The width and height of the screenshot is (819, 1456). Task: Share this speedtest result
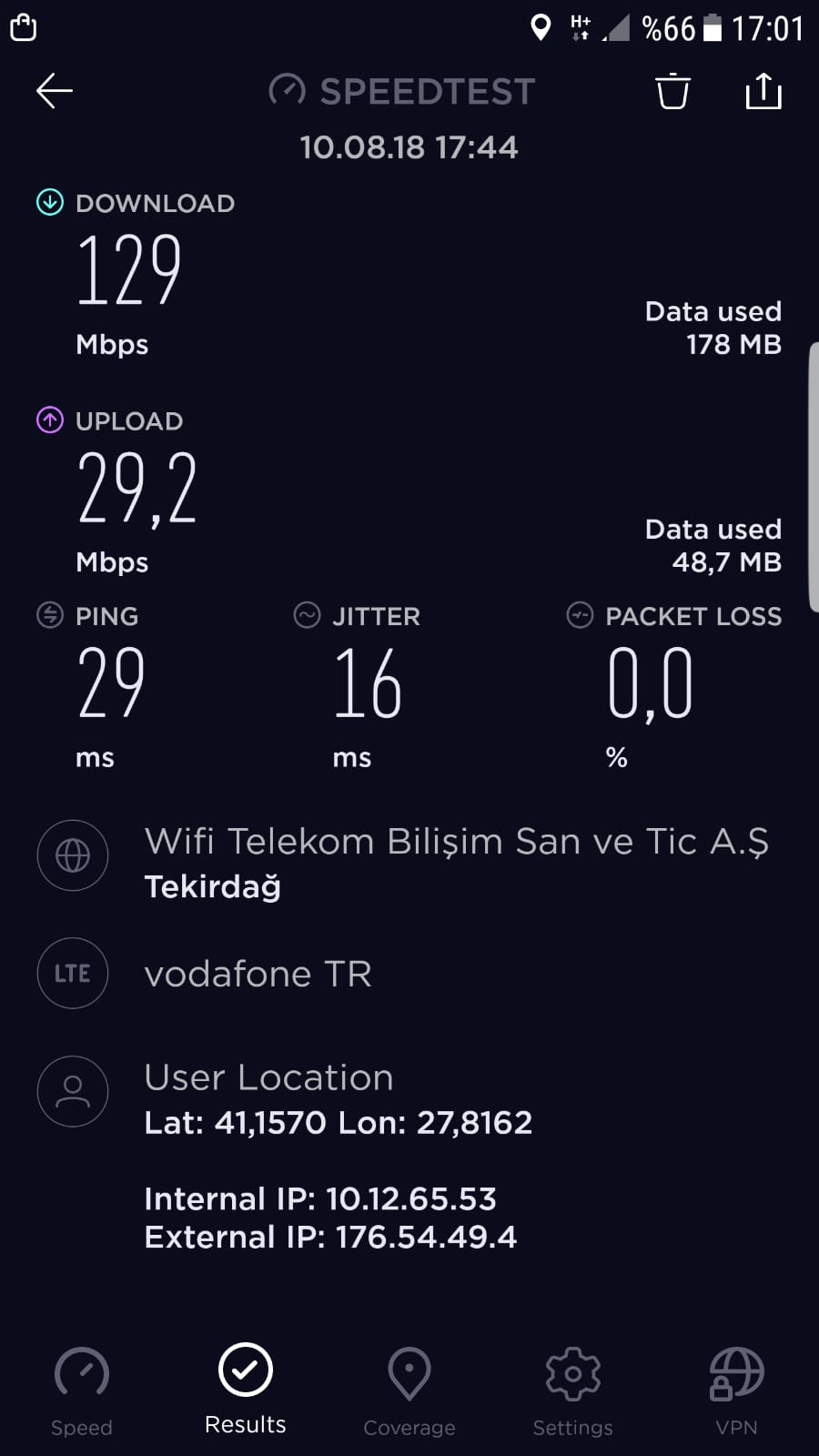click(763, 91)
